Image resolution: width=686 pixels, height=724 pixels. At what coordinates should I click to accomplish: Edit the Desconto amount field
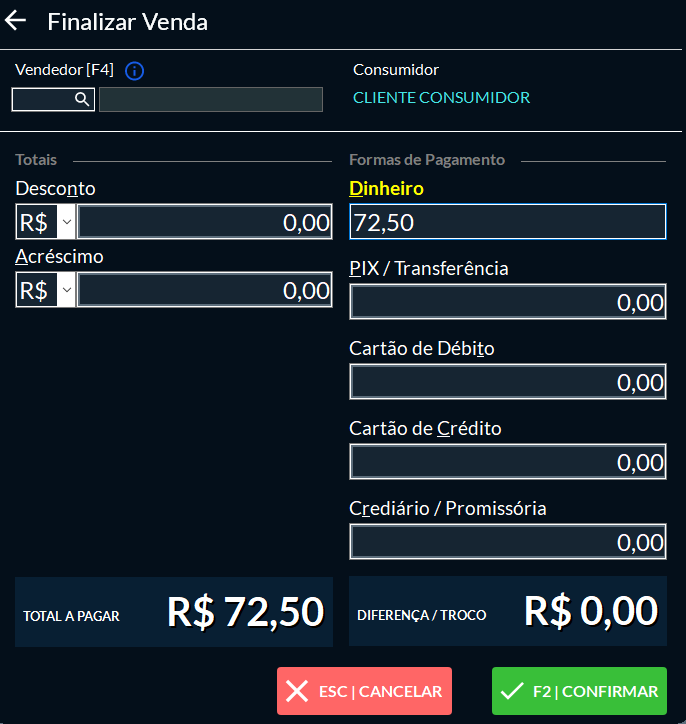(205, 222)
